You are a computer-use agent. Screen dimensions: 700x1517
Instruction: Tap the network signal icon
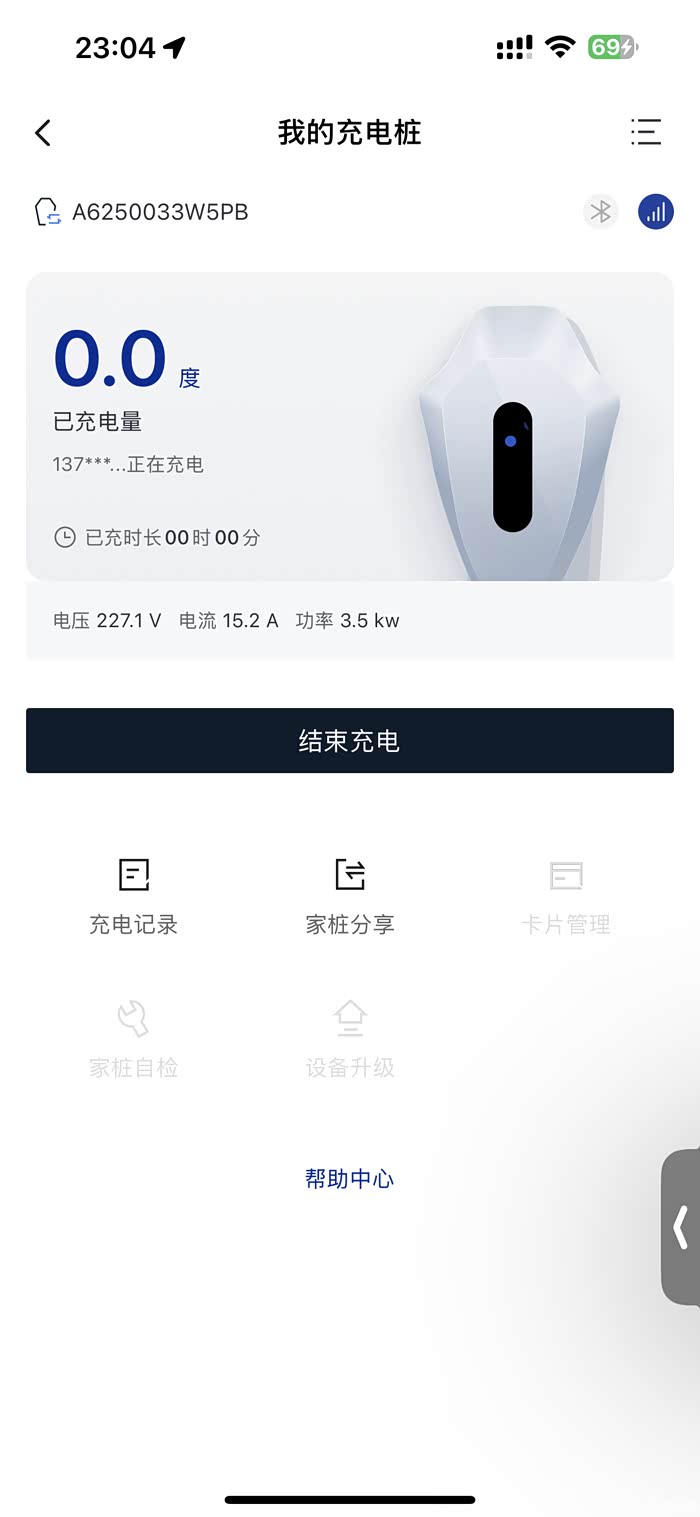tap(656, 212)
